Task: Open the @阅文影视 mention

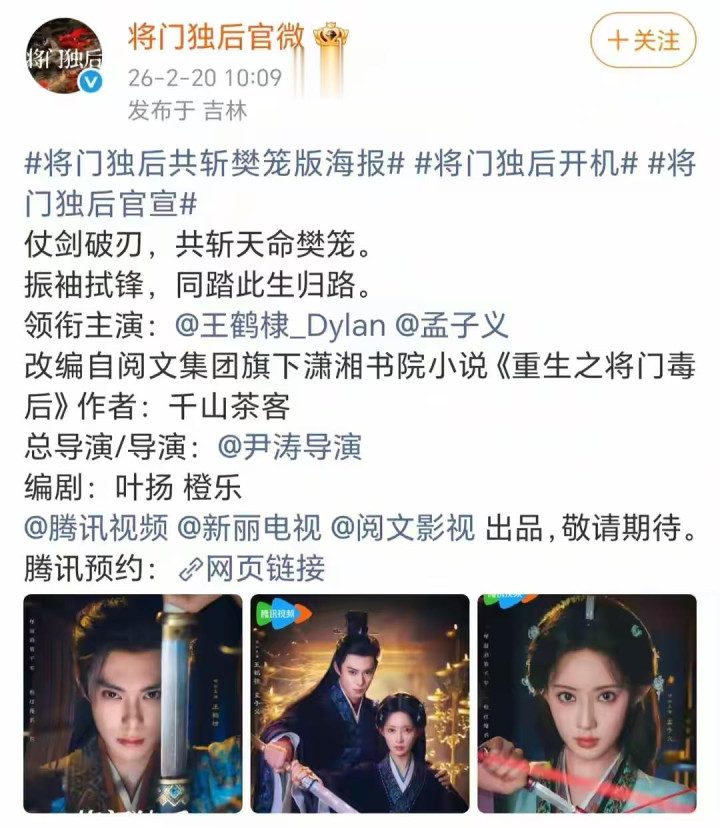Action: (402, 528)
